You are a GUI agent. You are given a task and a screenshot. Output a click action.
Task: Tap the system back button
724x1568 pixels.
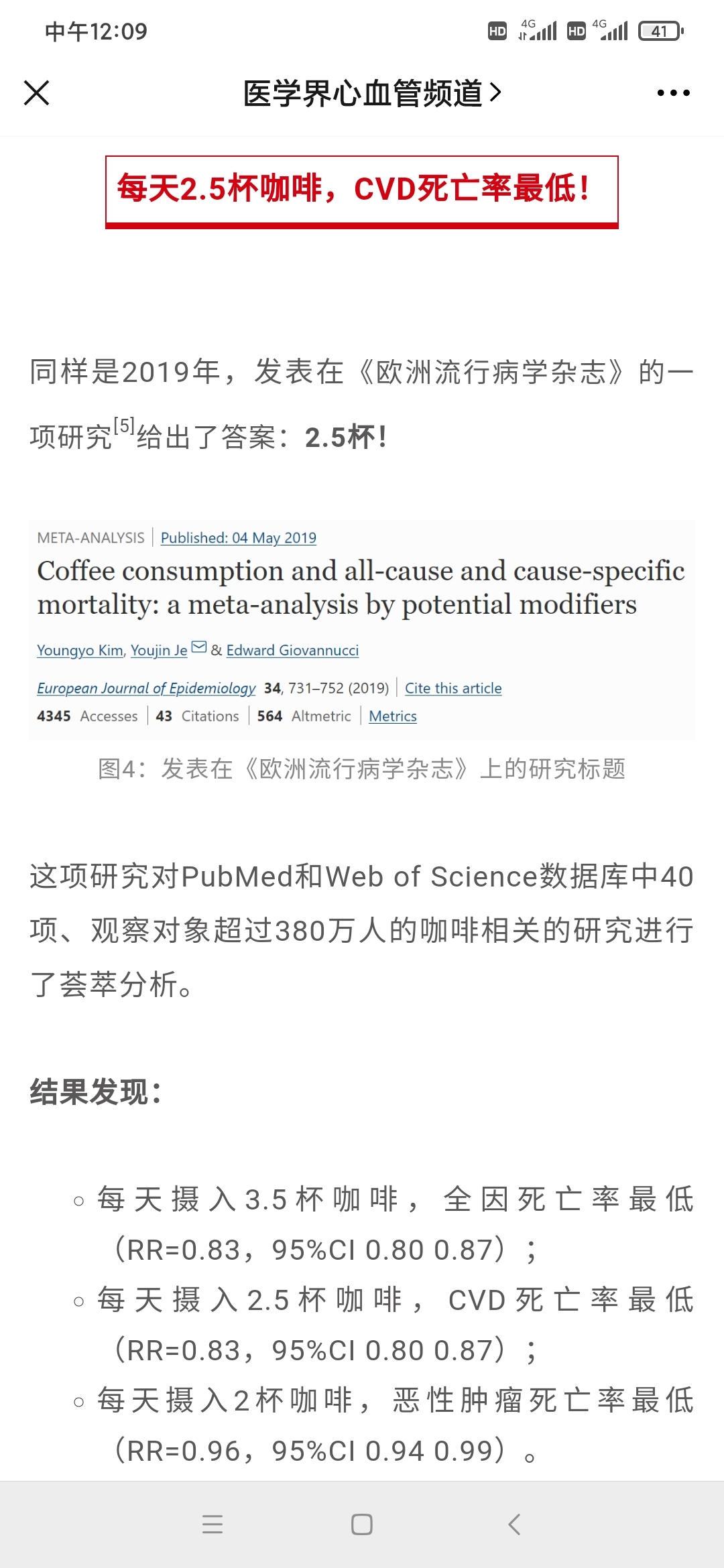click(x=514, y=1524)
